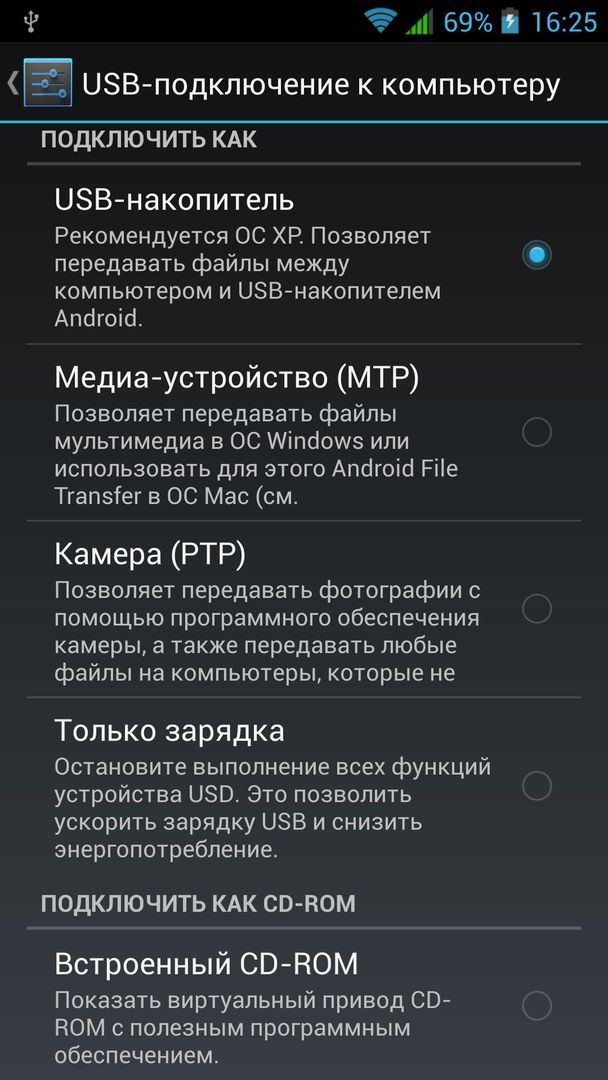Go back via the settings icon in header
The image size is (608, 1080).
[x=46, y=84]
